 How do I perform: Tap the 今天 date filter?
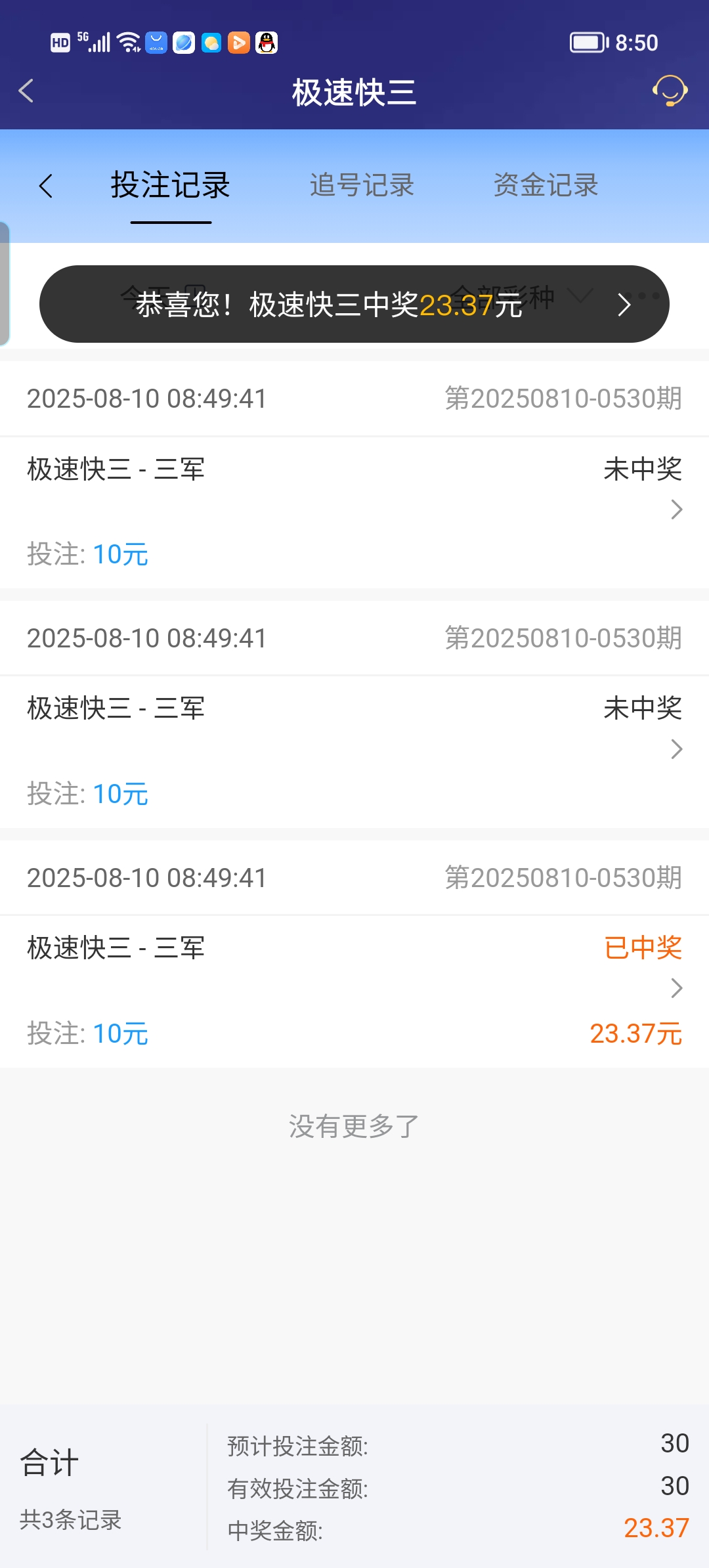[x=151, y=297]
